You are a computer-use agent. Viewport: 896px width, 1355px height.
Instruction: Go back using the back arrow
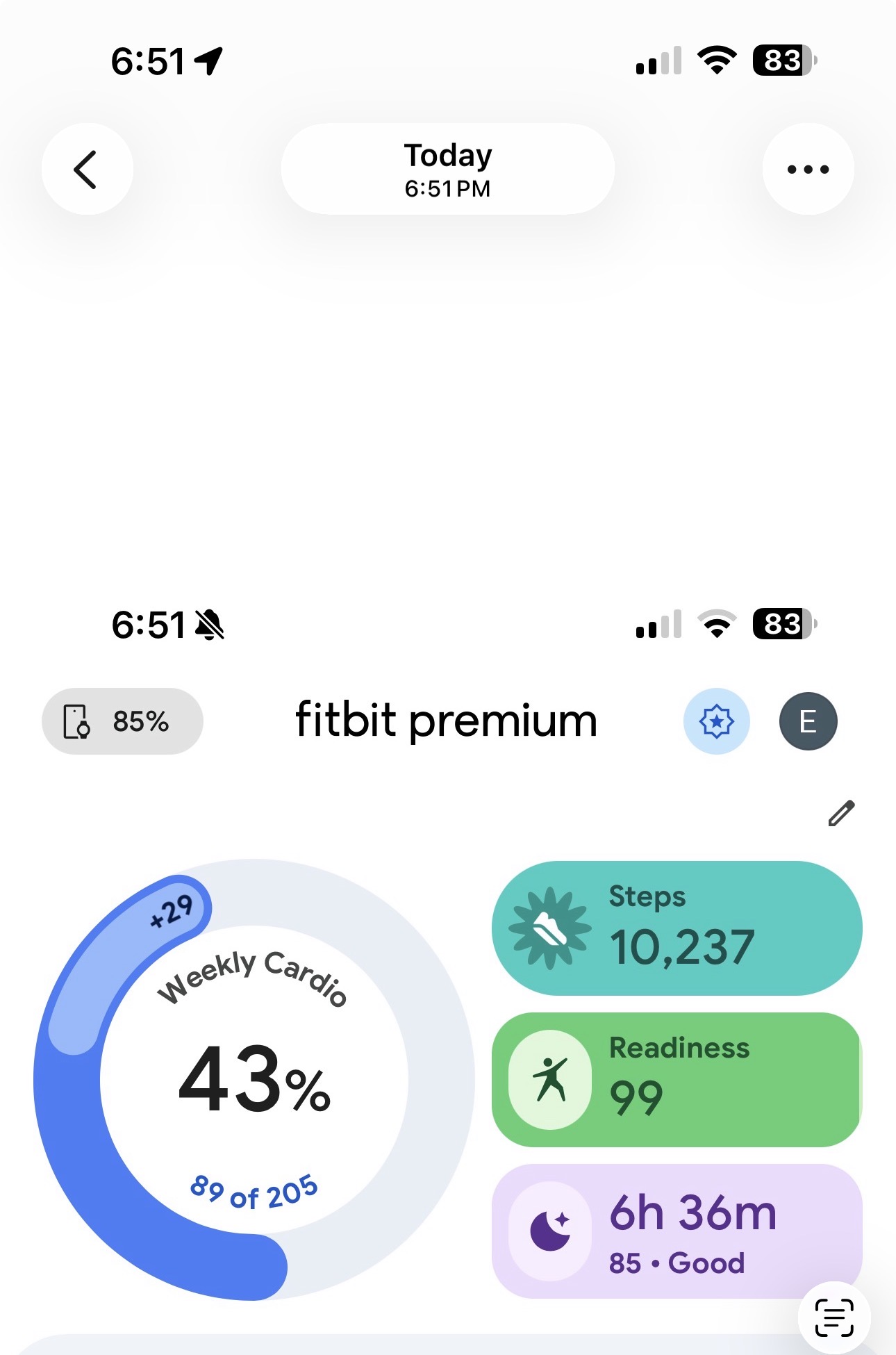[87, 169]
